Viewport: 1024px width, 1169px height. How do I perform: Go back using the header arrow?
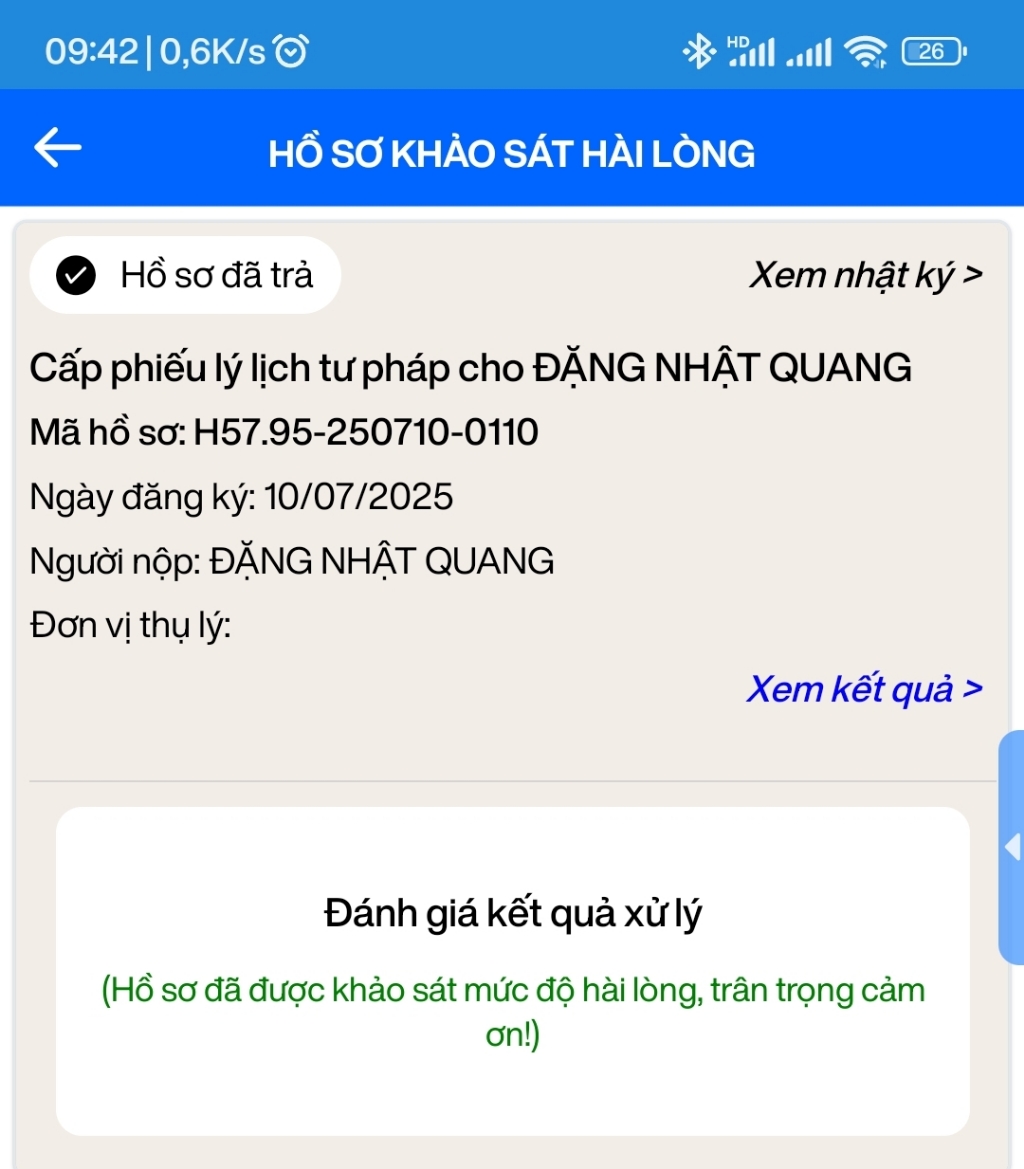click(58, 149)
